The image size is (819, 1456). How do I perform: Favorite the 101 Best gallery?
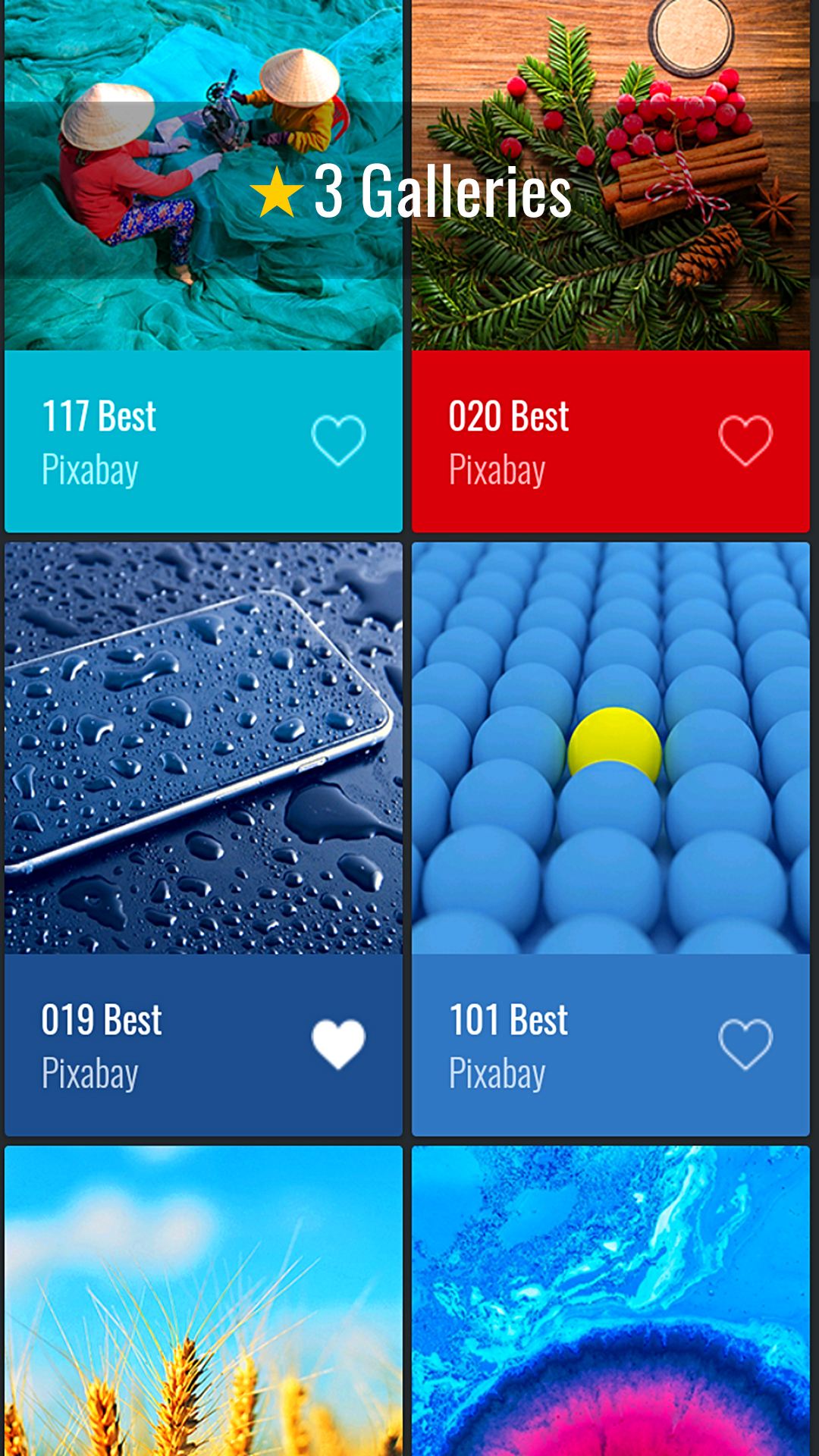point(745,1044)
